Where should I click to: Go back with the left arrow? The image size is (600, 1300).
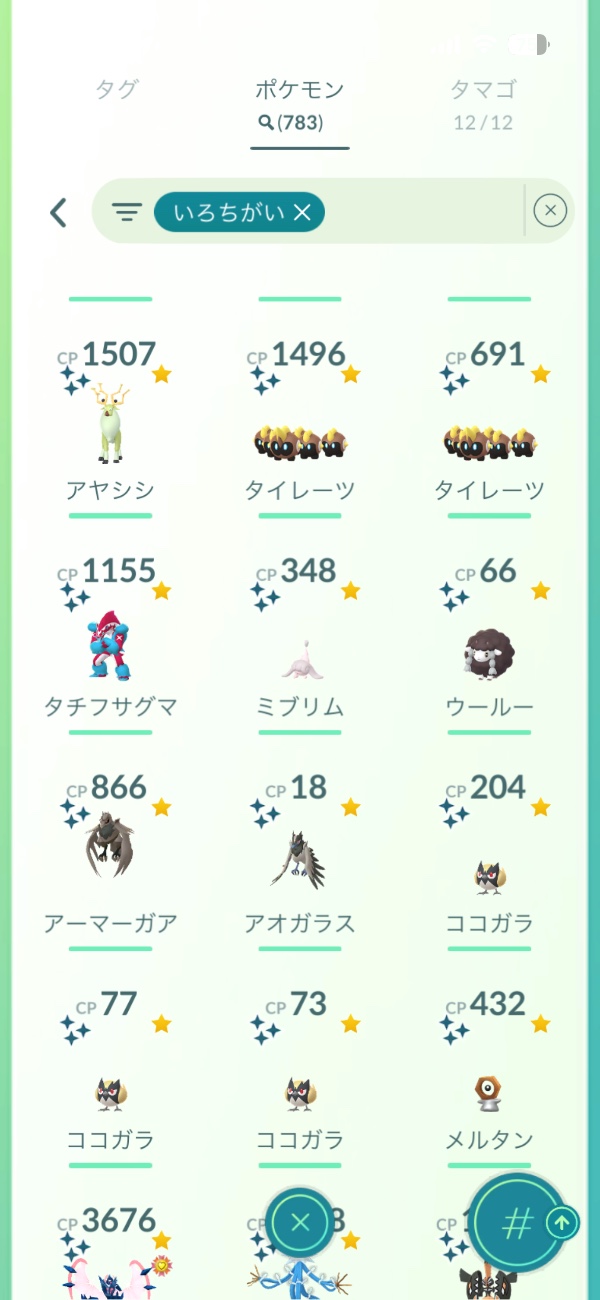coord(58,212)
